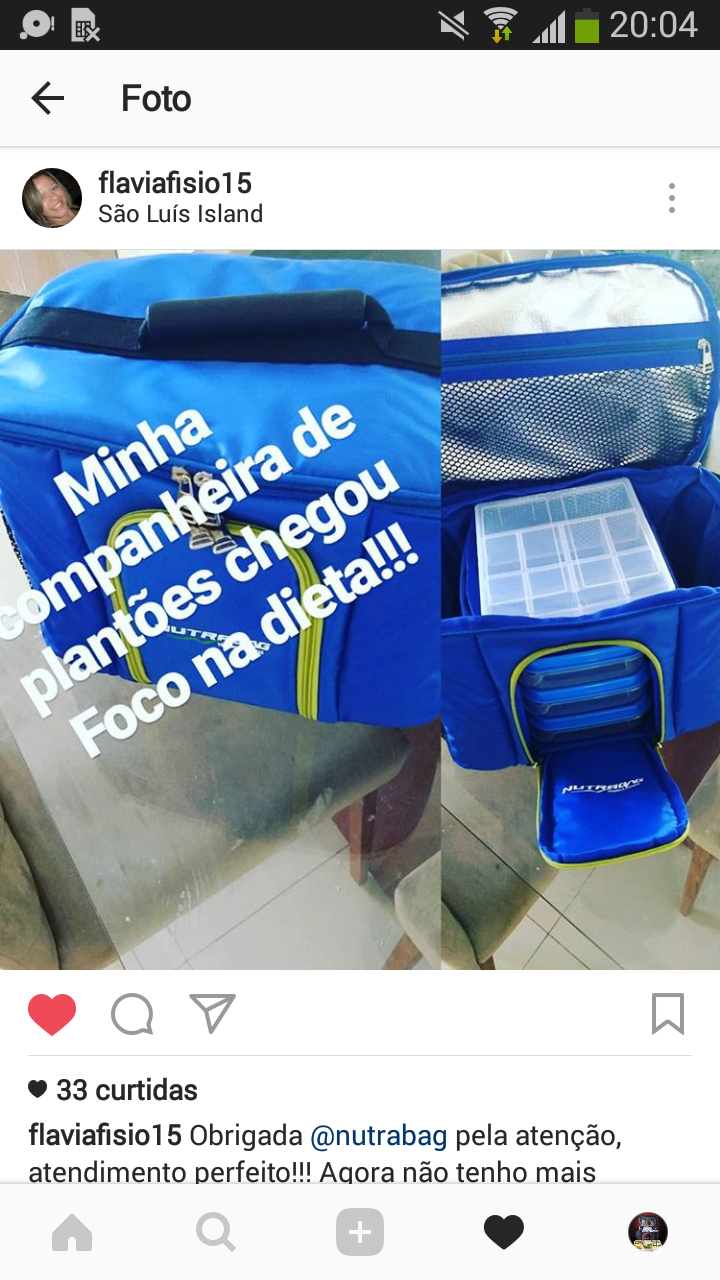Create a new post with plus button
Viewport: 720px width, 1280px height.
tap(360, 1233)
